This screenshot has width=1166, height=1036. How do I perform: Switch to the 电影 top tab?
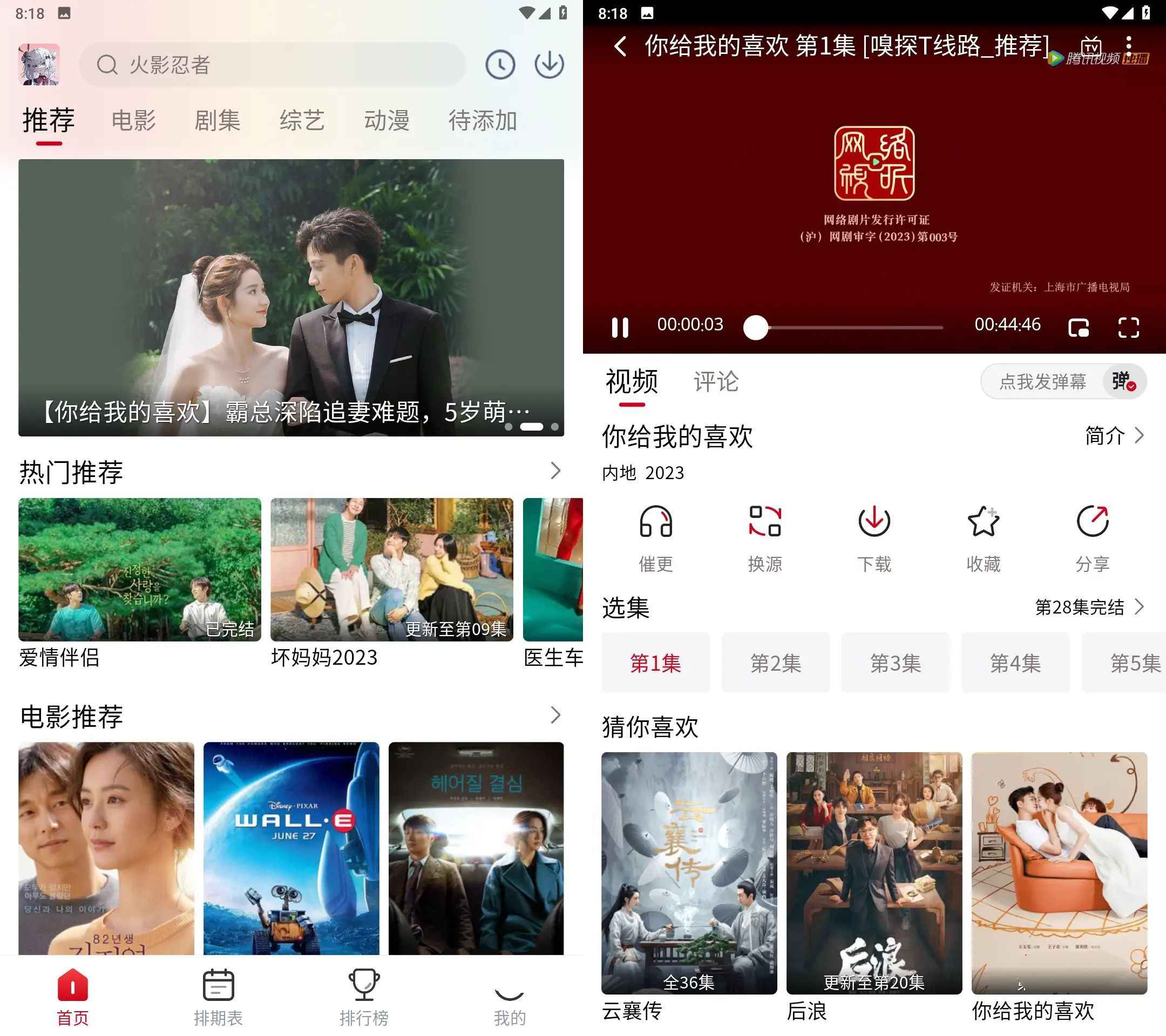[x=133, y=121]
